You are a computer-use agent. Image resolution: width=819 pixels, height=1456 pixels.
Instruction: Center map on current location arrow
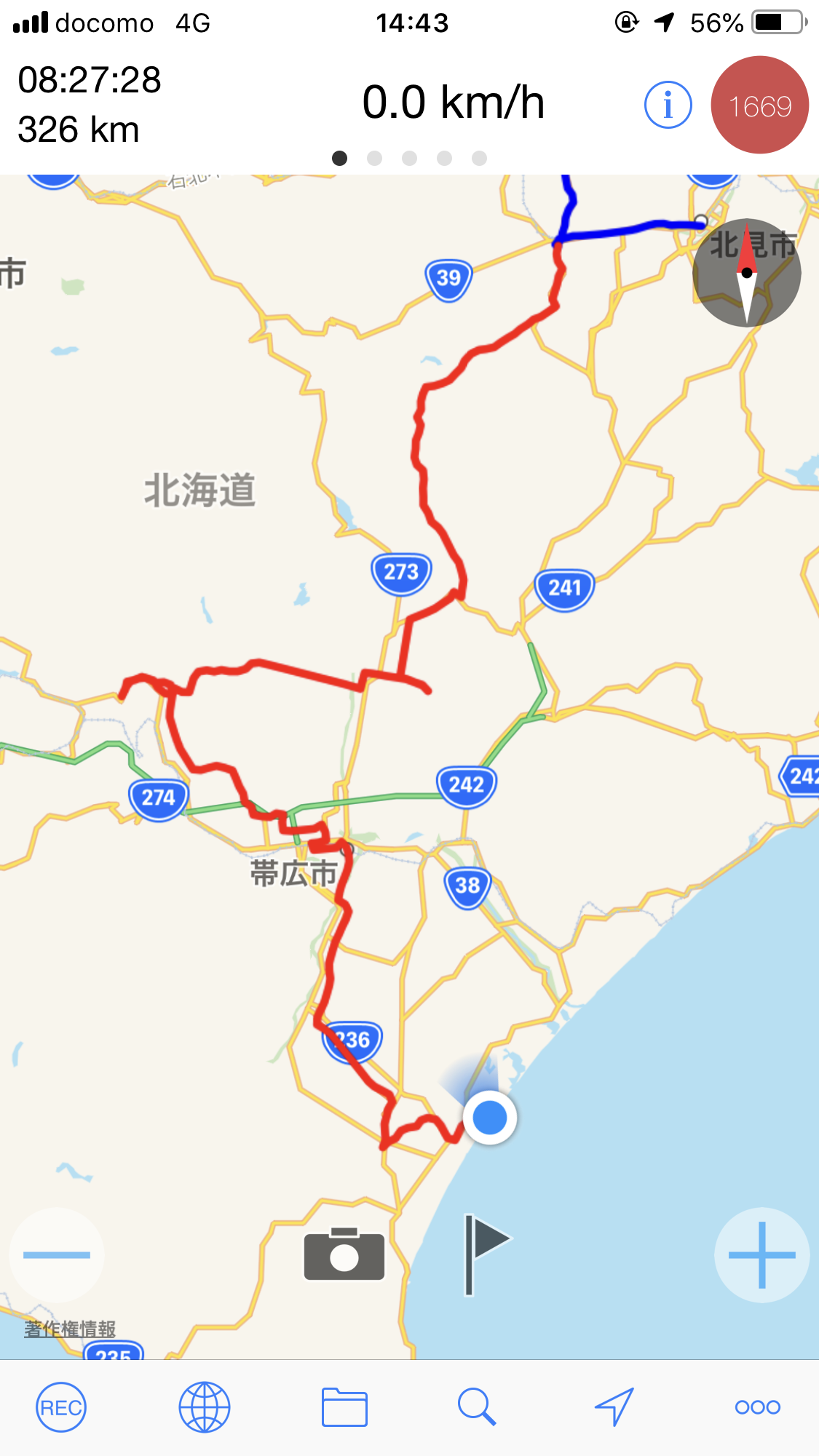pyautogui.click(x=614, y=1407)
